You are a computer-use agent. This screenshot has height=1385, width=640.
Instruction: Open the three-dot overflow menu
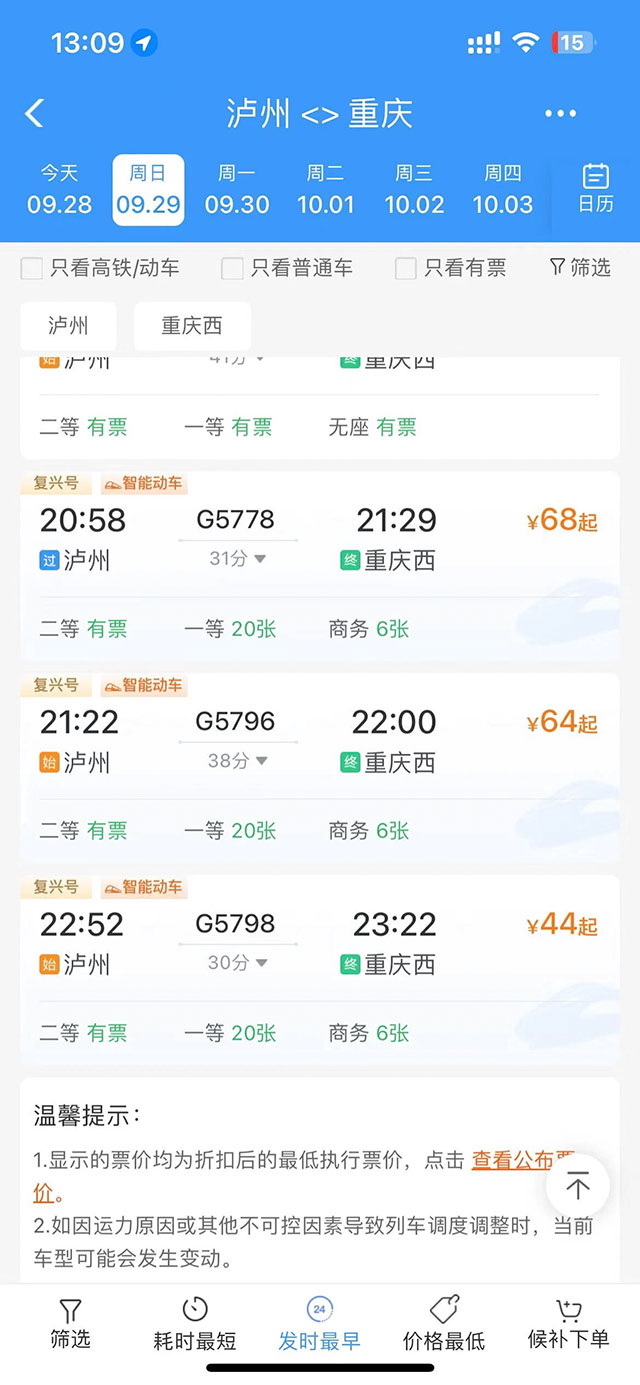point(560,114)
